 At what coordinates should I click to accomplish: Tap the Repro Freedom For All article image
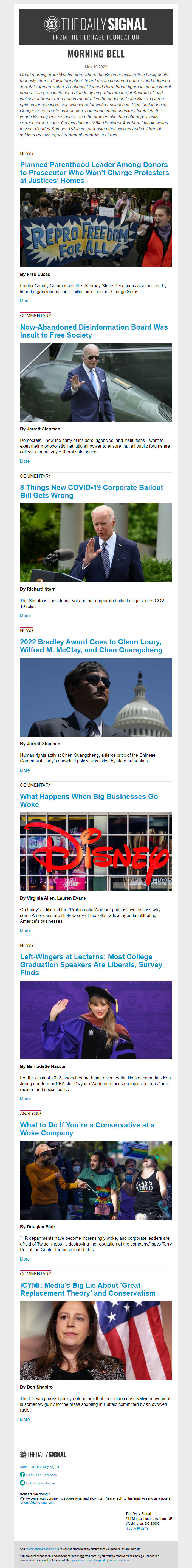coord(96,228)
